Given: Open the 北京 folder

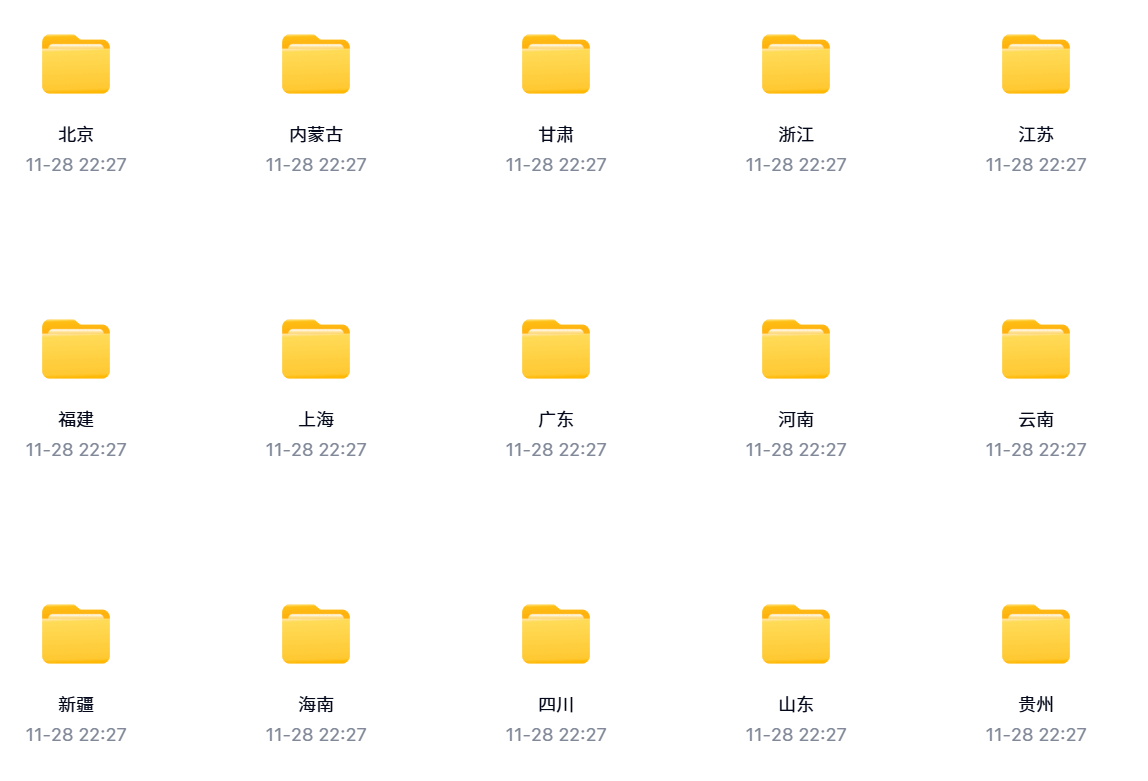Looking at the screenshot, I should point(76,65).
